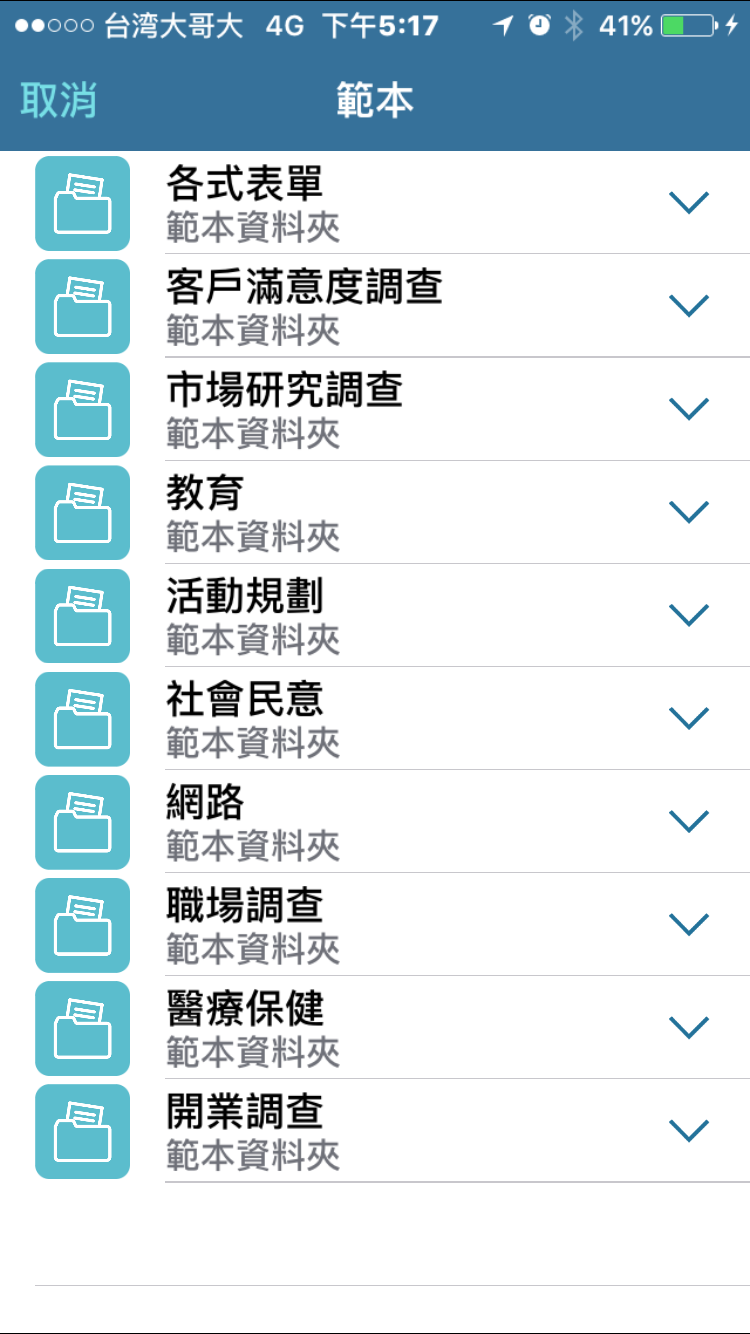Expand the 開業調查 chevron
Image resolution: width=750 pixels, height=1334 pixels.
[688, 1129]
